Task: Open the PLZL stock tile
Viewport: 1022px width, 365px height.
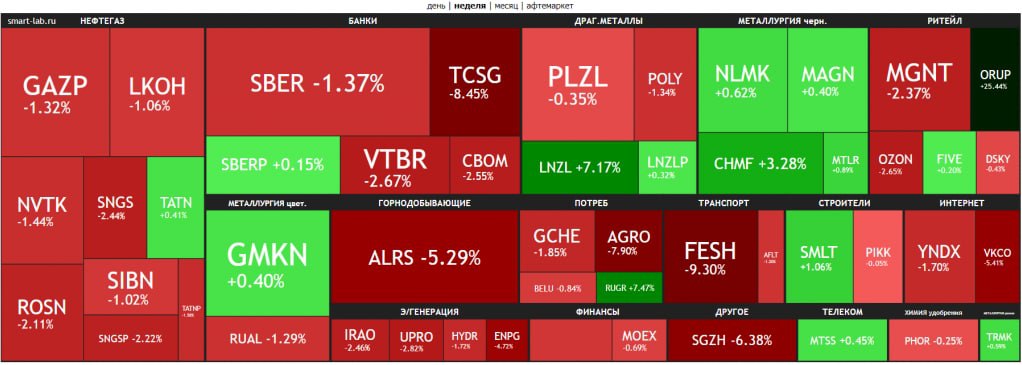Action: tap(577, 84)
